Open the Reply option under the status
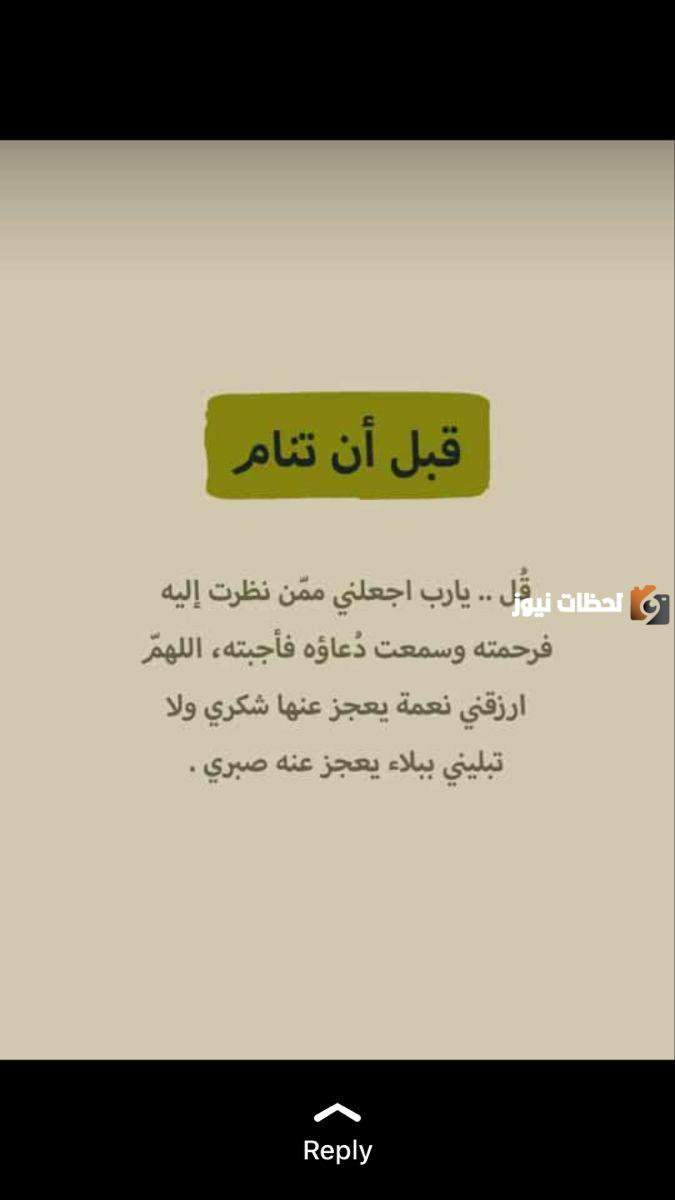Viewport: 675px width, 1200px height. (337, 1134)
